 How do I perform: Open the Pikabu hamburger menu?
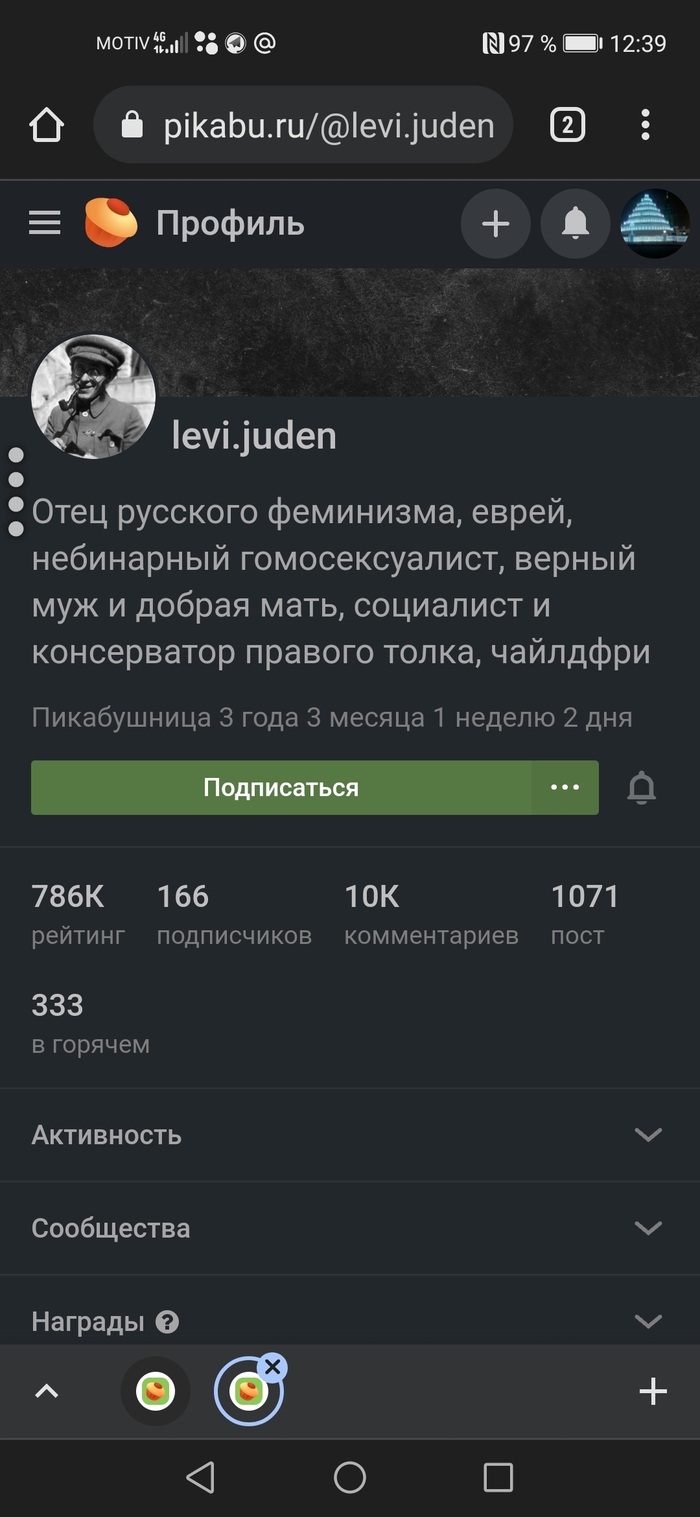[44, 222]
